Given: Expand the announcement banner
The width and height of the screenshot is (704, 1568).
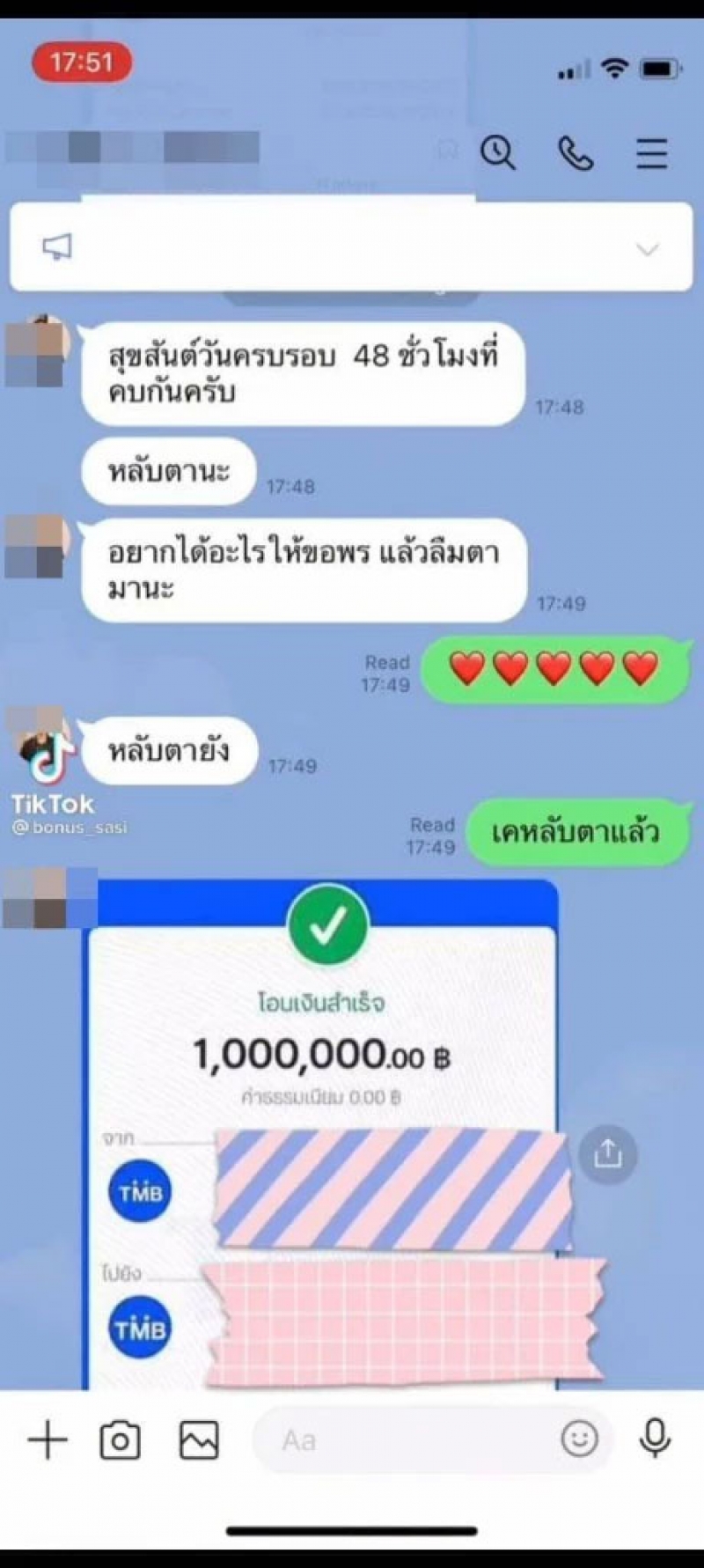Looking at the screenshot, I should [647, 249].
